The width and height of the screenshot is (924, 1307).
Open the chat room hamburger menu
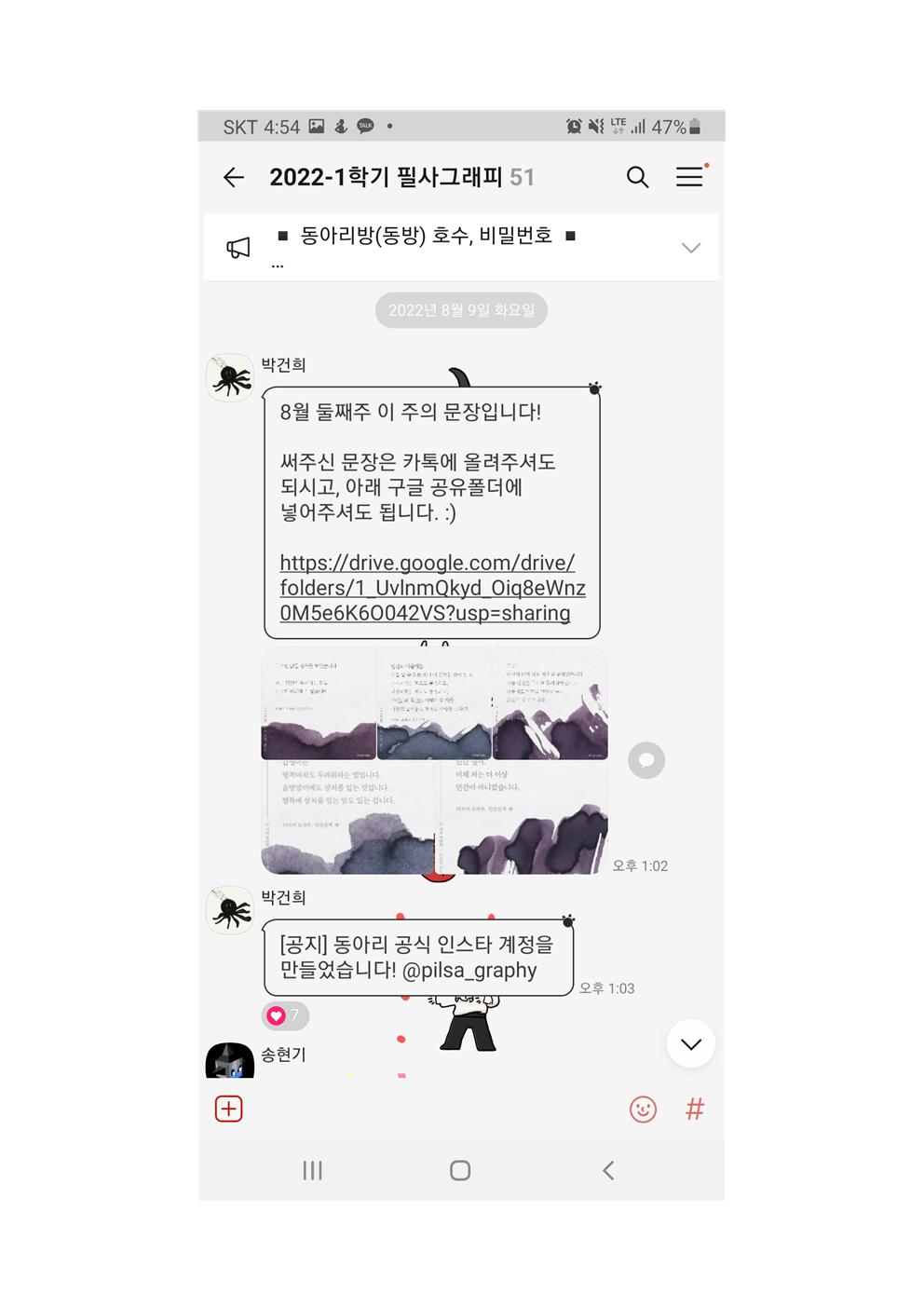click(689, 177)
